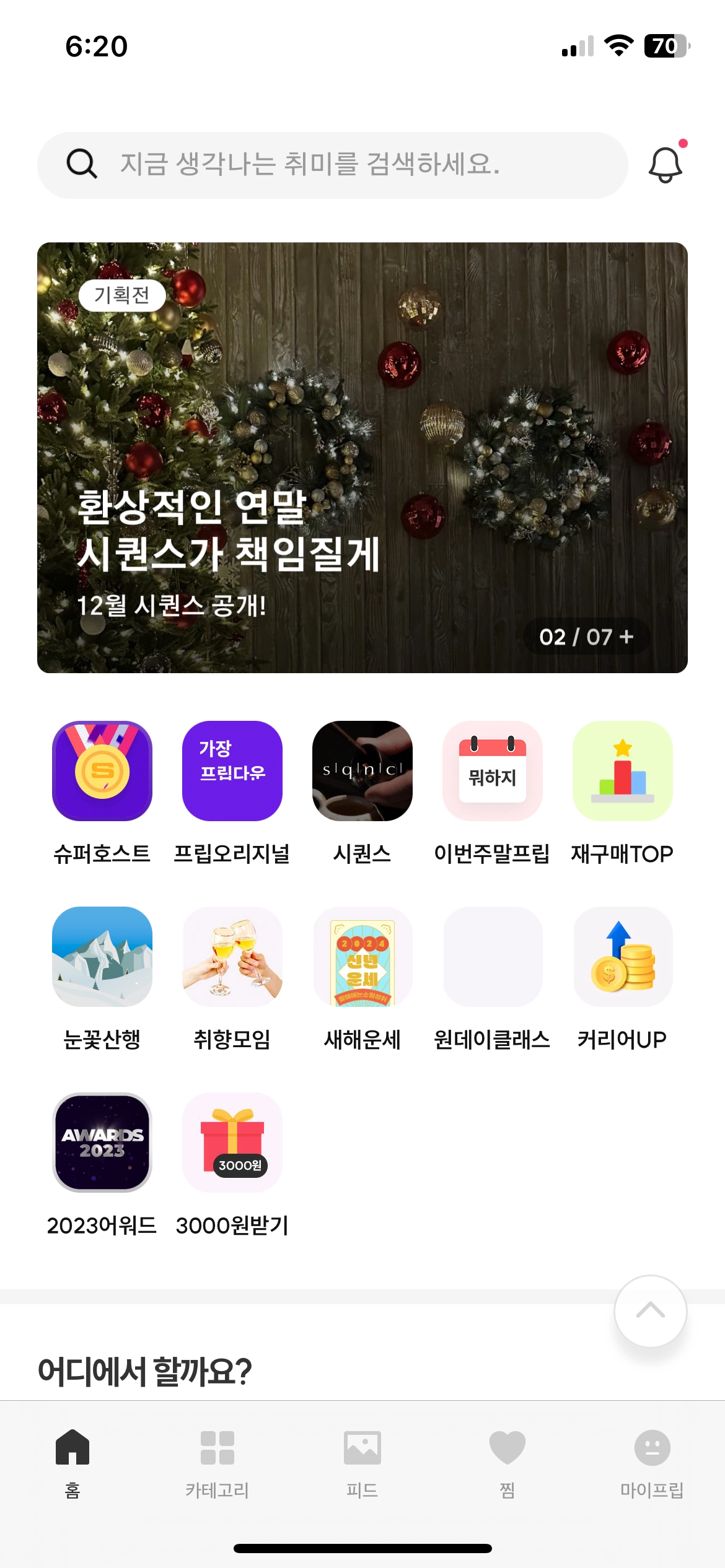Open the 시퀀스 shortcut
The image size is (725, 1568).
point(362,771)
